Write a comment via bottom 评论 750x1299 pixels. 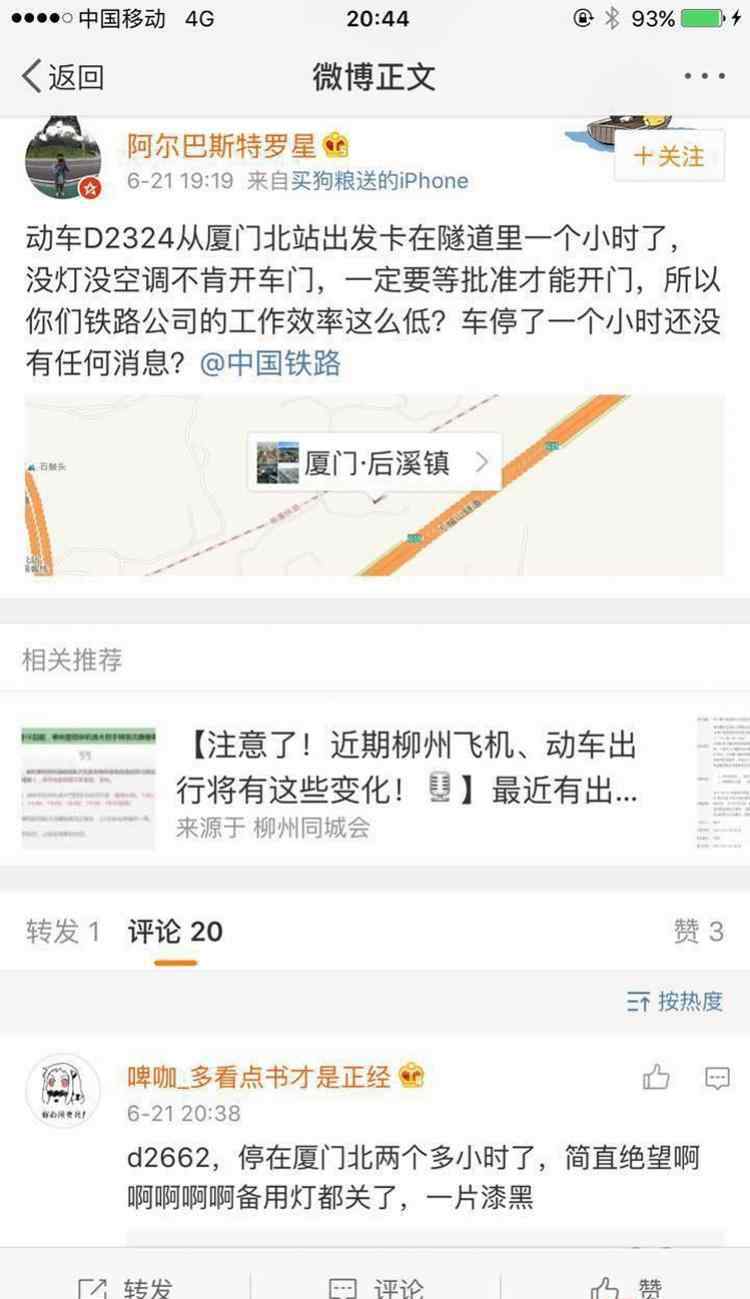pyautogui.click(x=376, y=1285)
